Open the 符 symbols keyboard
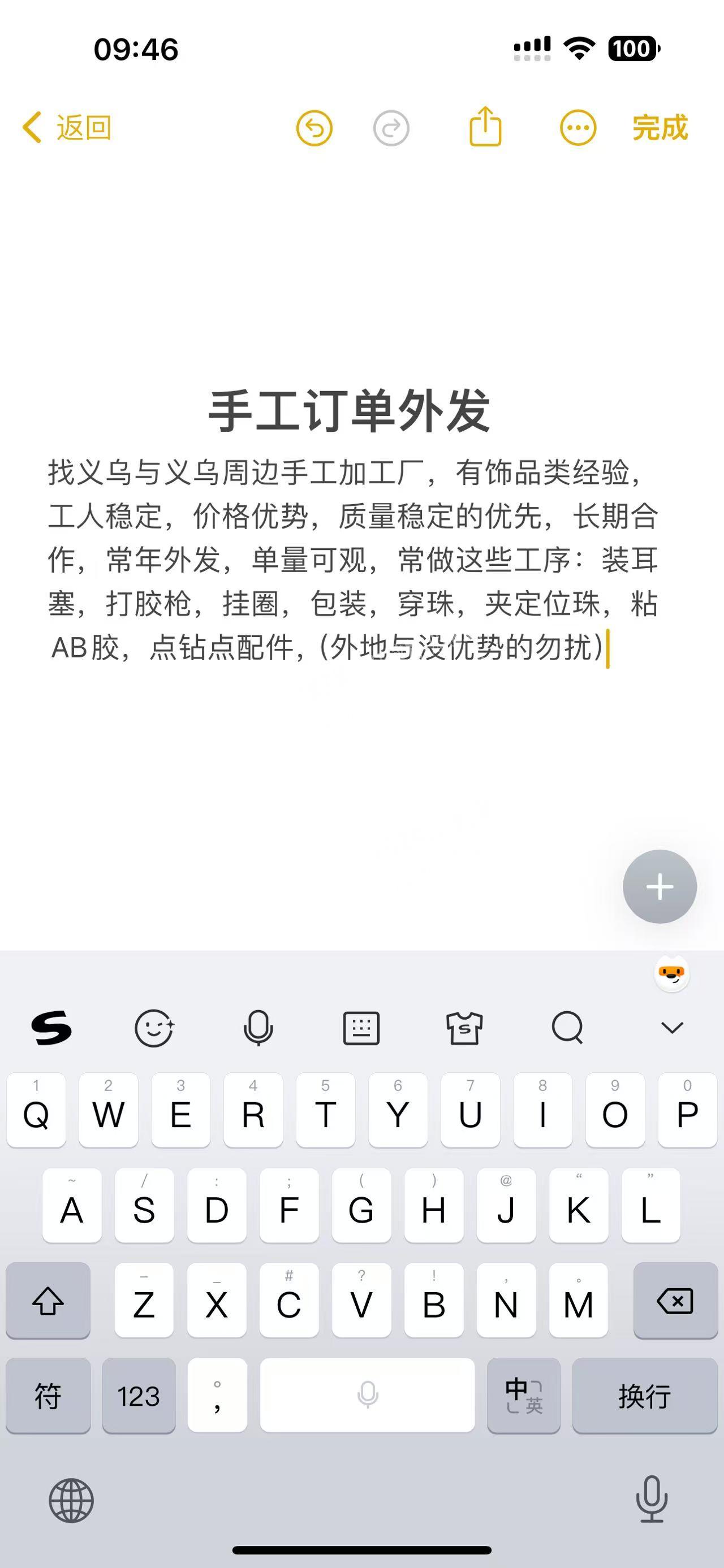The height and width of the screenshot is (1568, 724). 48,1396
